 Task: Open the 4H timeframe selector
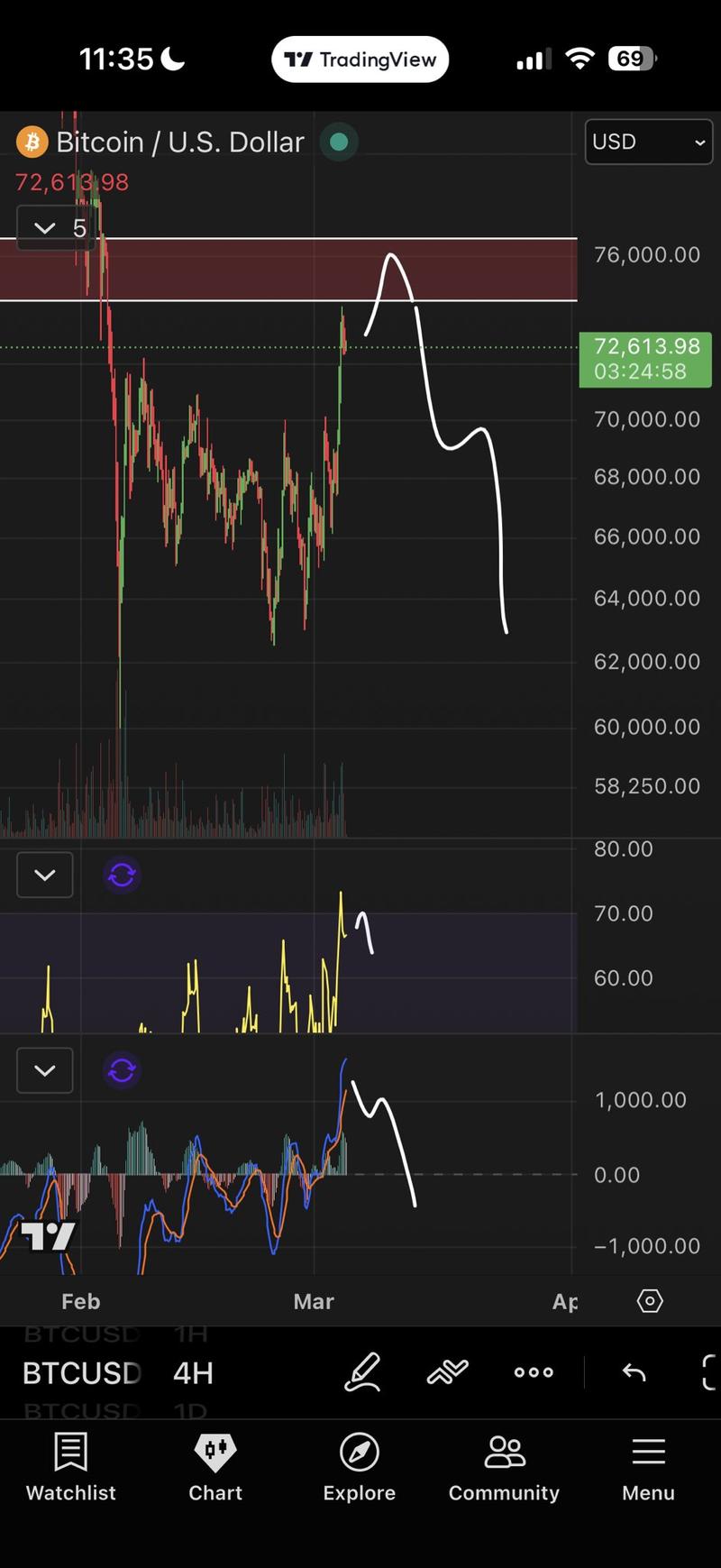point(191,1372)
